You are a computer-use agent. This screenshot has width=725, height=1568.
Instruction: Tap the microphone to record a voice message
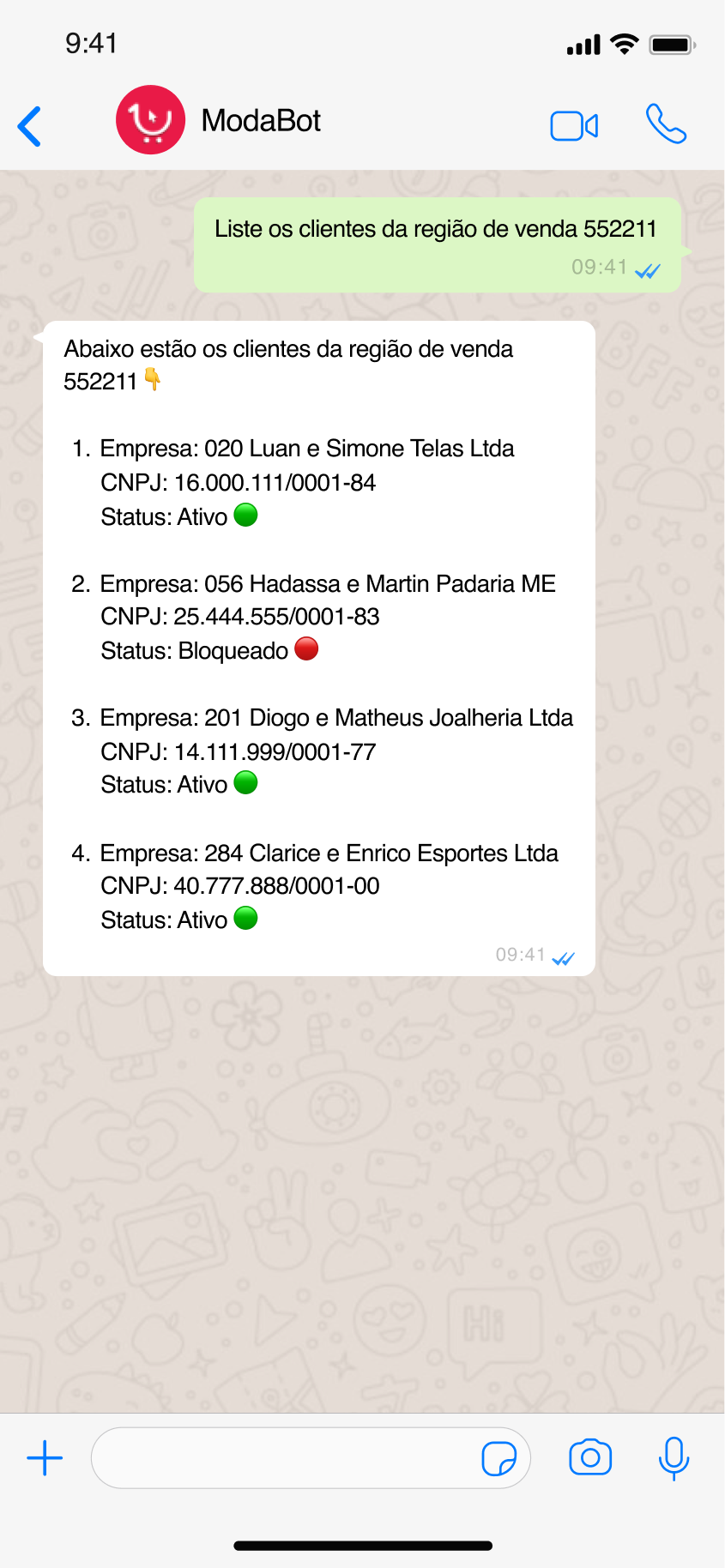674,1458
